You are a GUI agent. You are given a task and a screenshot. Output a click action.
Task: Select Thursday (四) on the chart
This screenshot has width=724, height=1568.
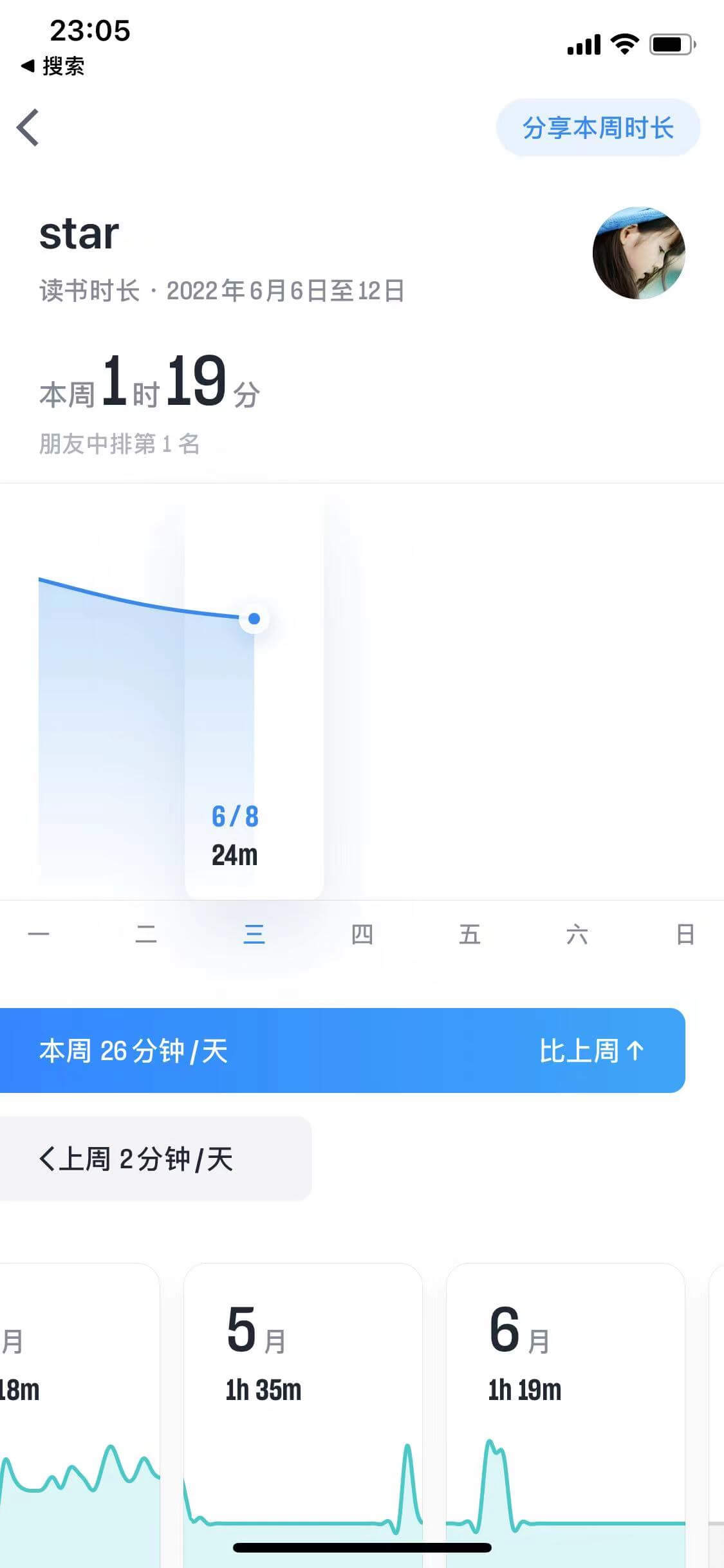[362, 933]
